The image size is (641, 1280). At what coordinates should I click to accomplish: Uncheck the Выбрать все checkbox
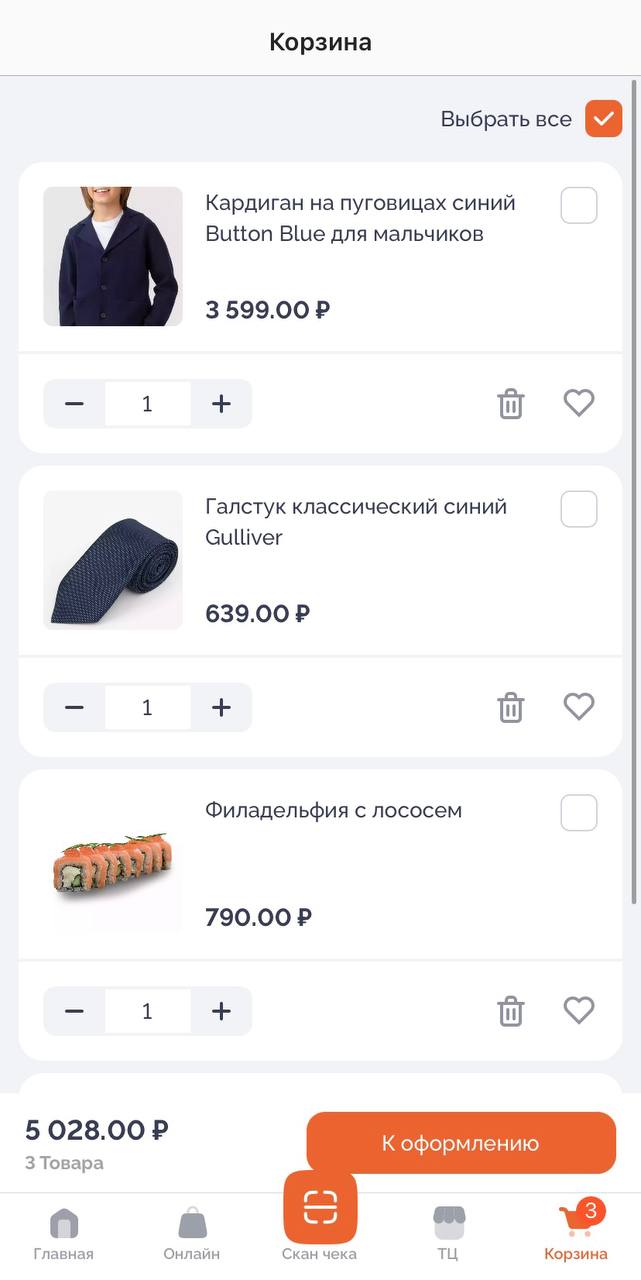(603, 119)
